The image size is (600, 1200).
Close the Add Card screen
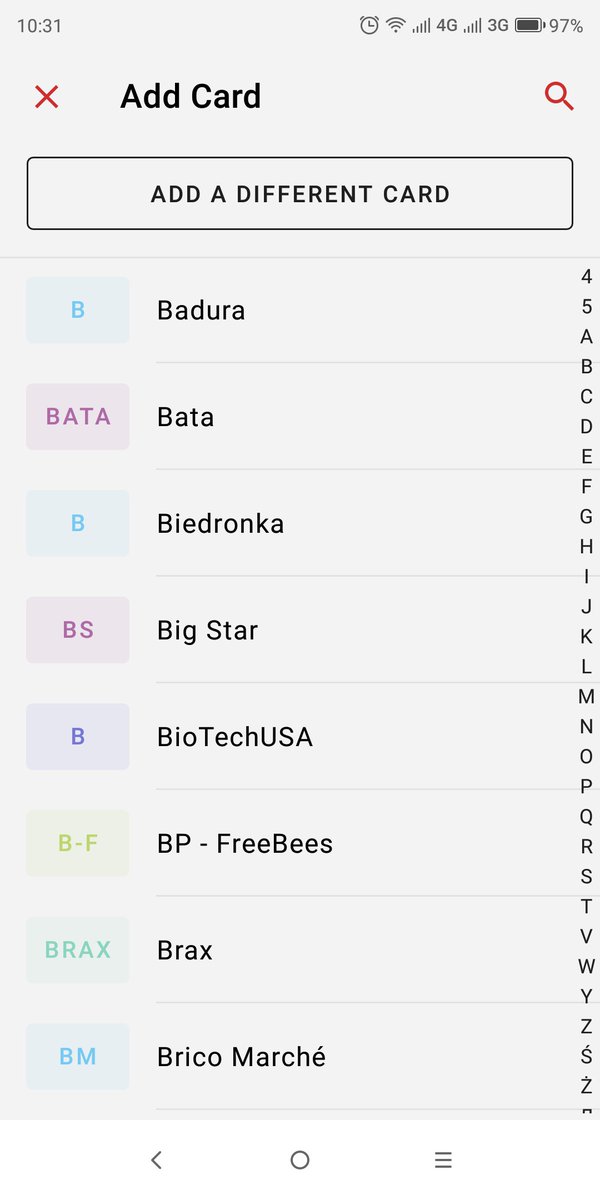pyautogui.click(x=47, y=96)
